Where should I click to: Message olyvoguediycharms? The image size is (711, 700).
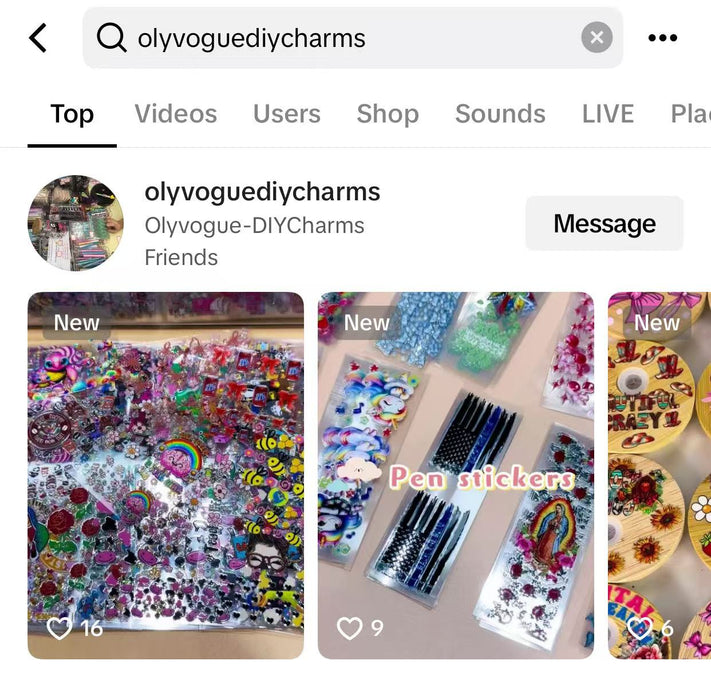pos(604,223)
